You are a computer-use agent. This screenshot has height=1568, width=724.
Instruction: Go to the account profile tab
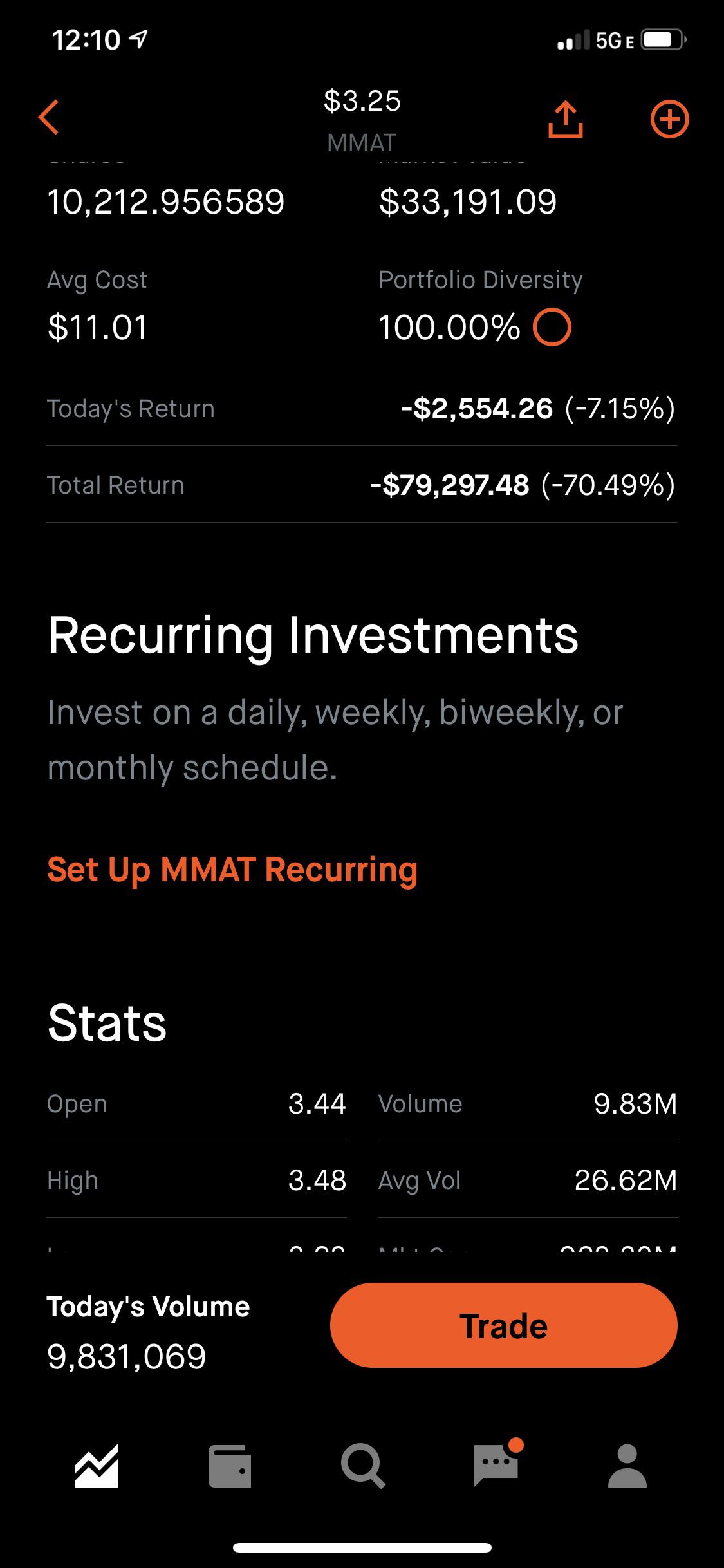click(627, 1466)
